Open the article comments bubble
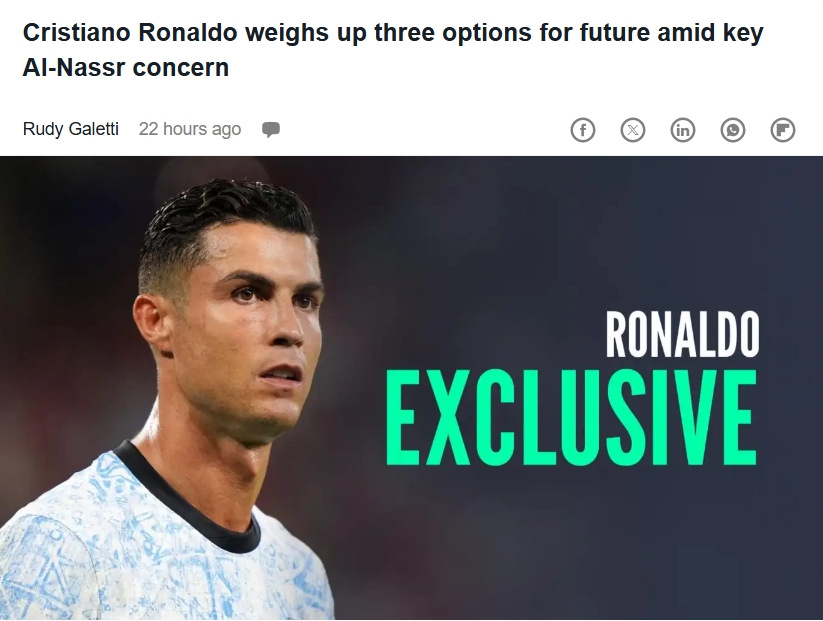 (271, 129)
